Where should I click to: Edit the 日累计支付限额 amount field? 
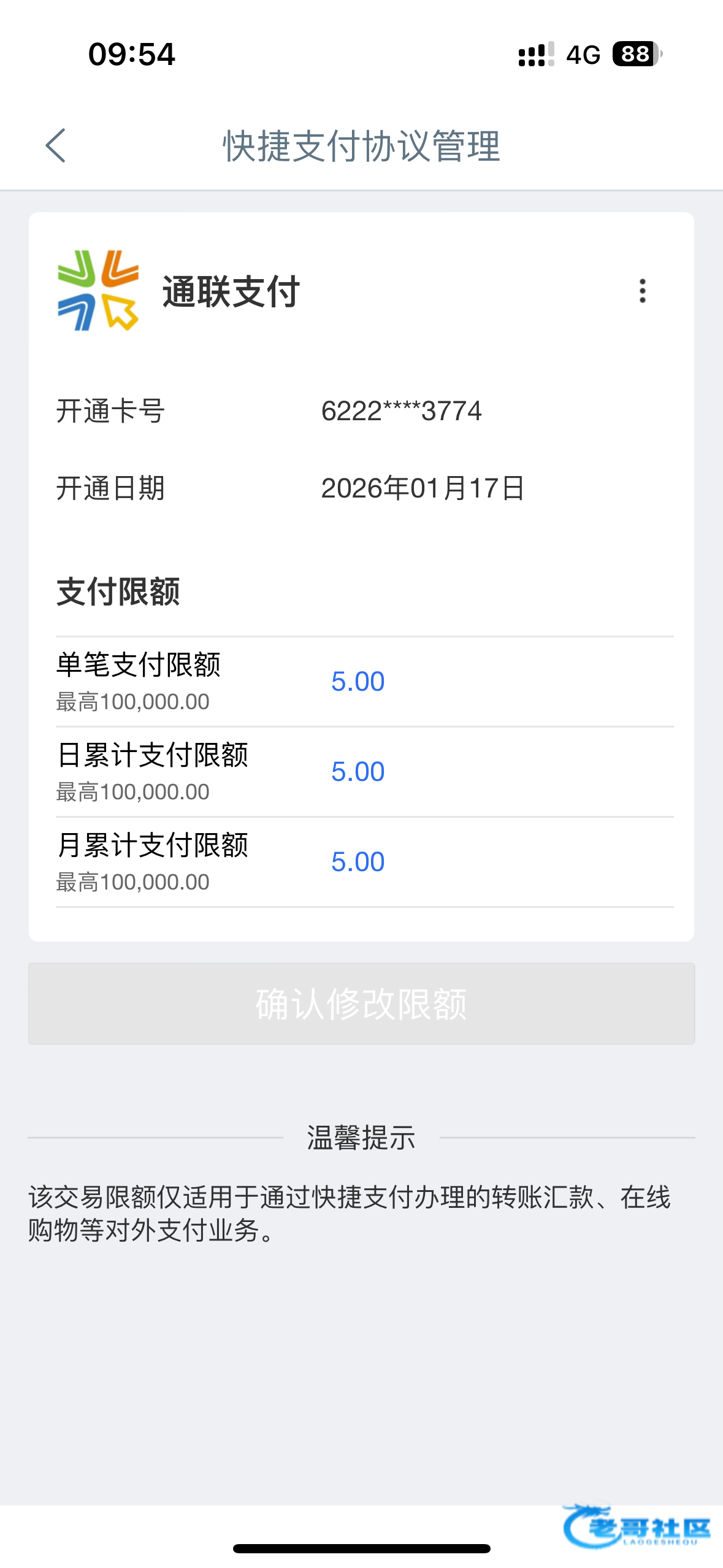(501, 772)
